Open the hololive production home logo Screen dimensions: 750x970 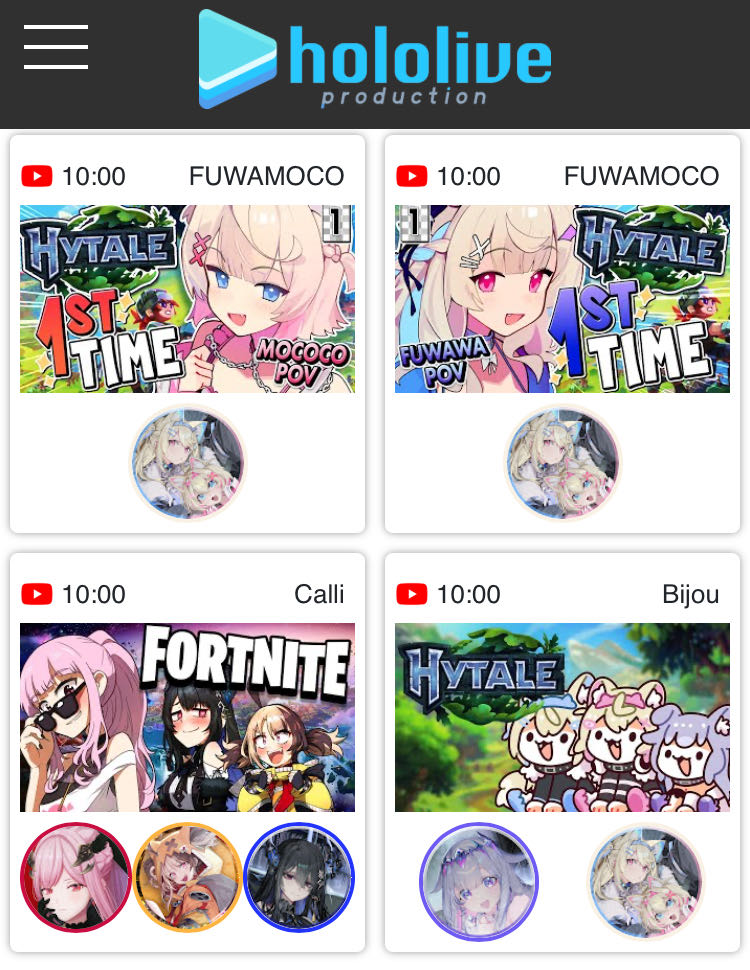coord(375,58)
